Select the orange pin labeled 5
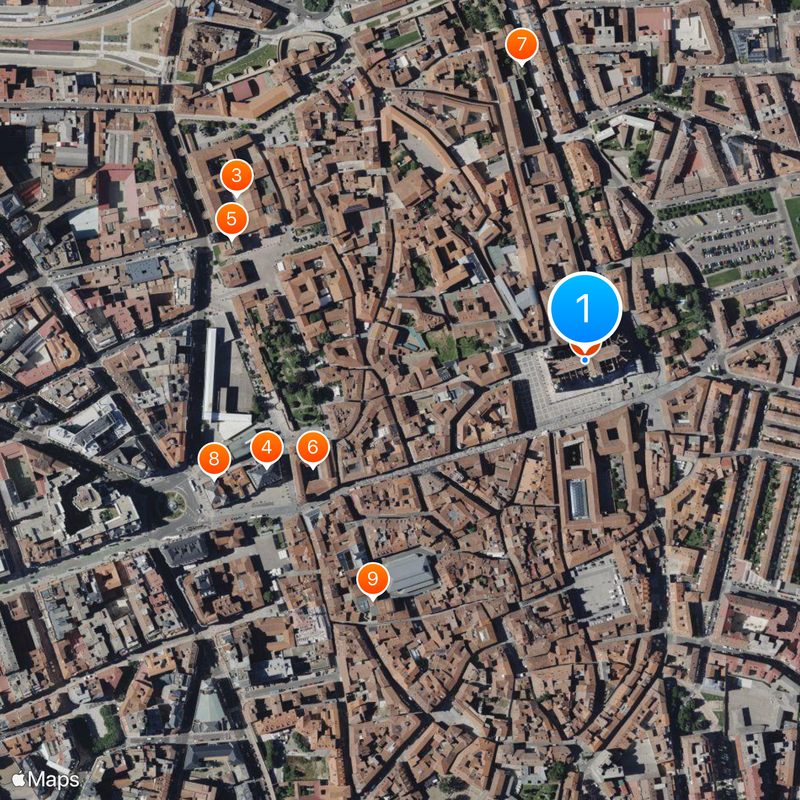Image resolution: width=800 pixels, height=800 pixels. [232, 218]
